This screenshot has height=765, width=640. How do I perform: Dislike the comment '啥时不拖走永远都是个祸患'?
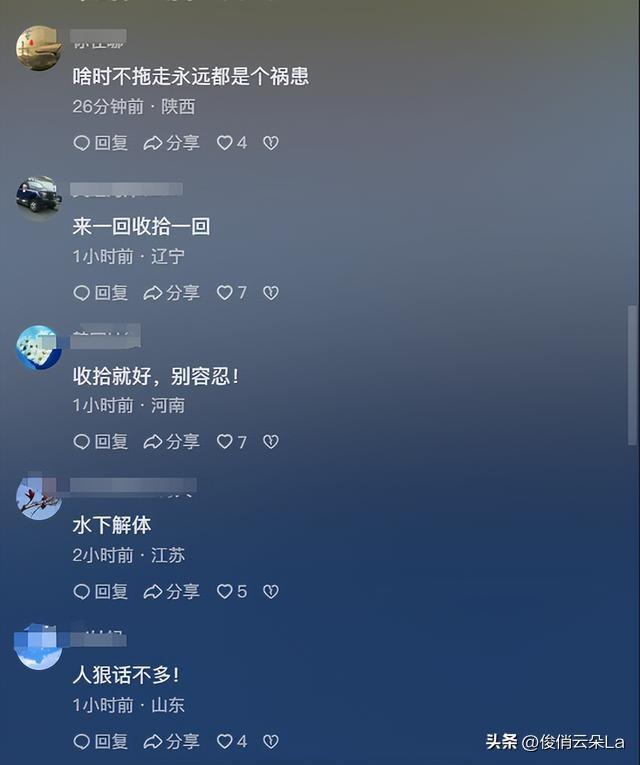270,143
